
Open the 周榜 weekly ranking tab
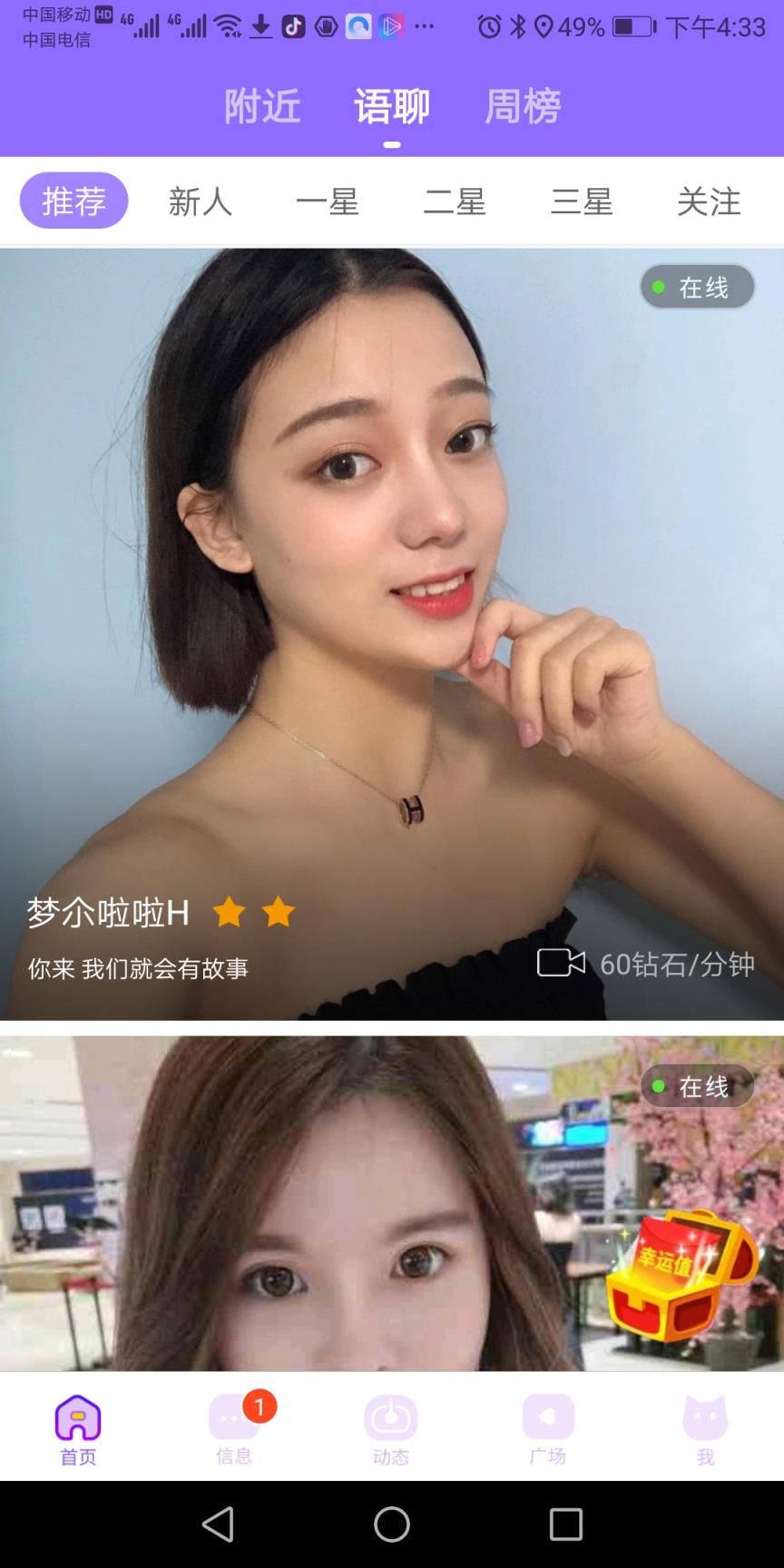tap(524, 106)
